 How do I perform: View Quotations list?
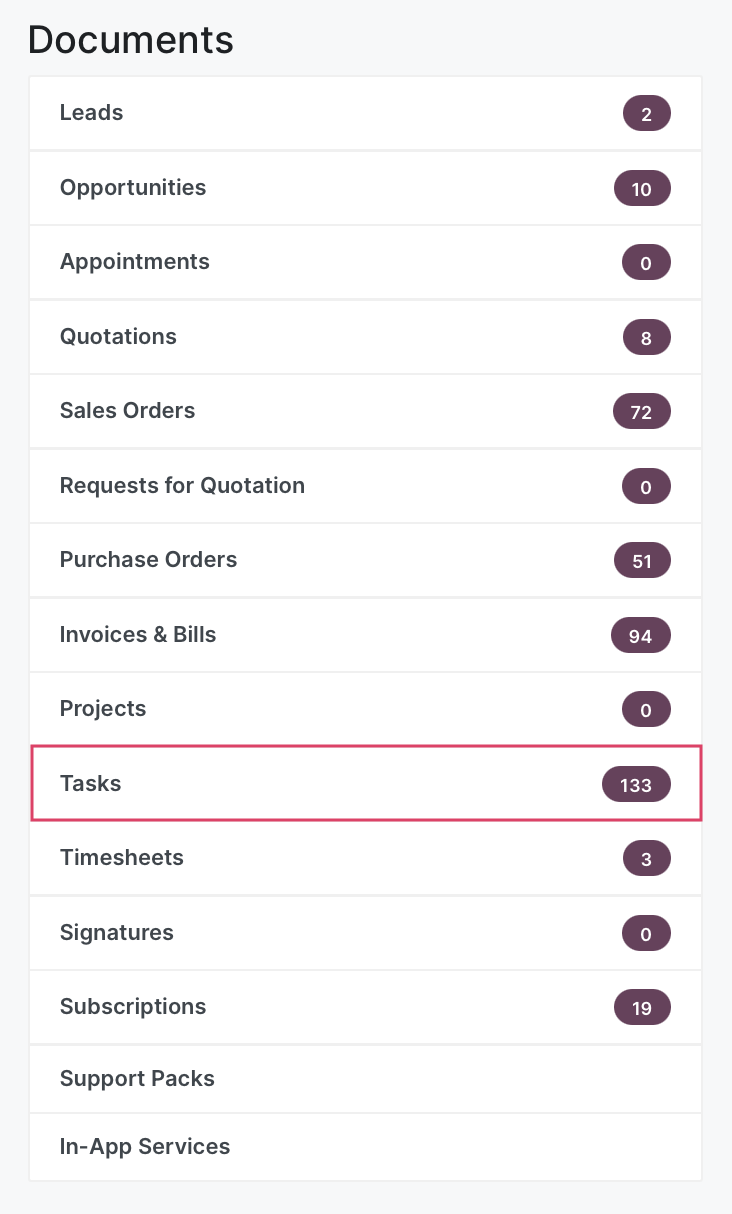[366, 337]
